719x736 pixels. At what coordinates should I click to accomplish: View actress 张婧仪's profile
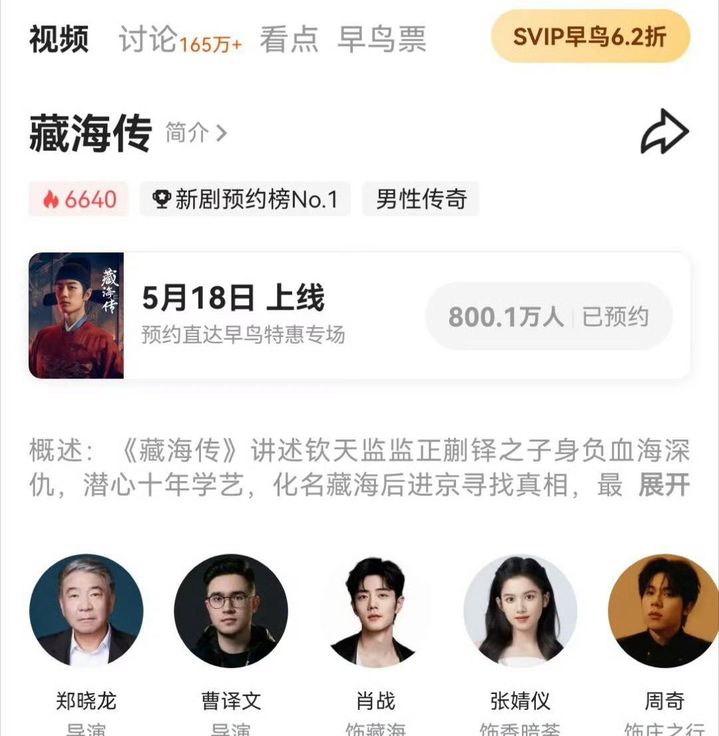coord(520,612)
